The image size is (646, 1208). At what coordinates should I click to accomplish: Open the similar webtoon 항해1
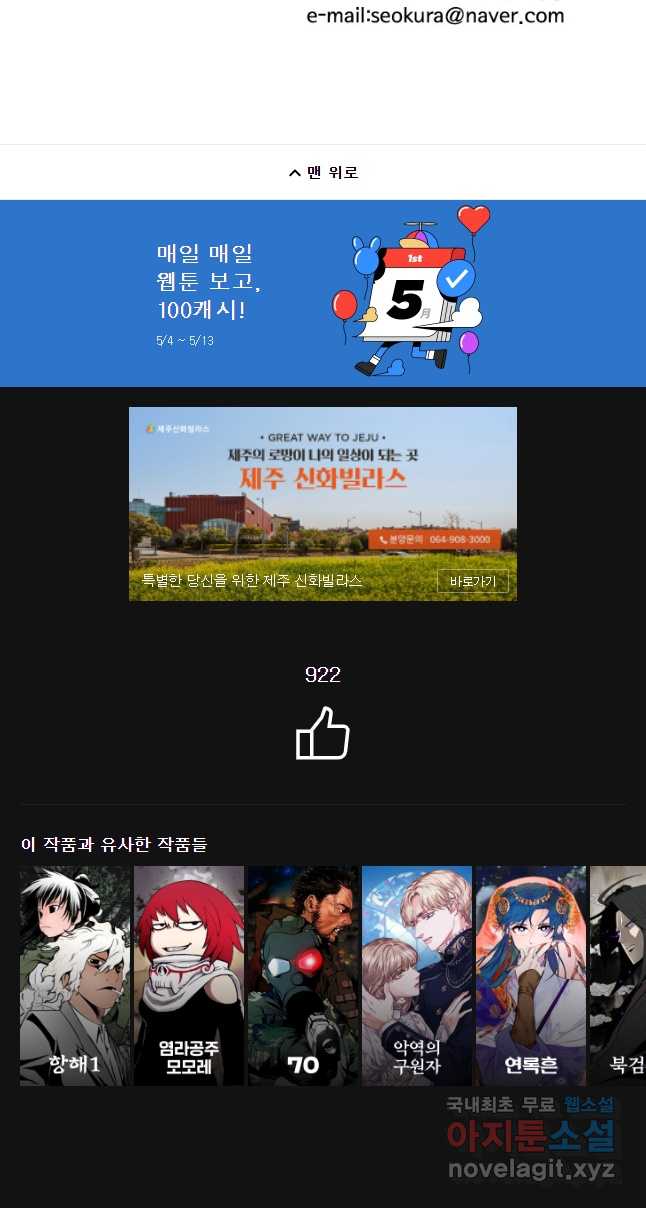[x=75, y=975]
